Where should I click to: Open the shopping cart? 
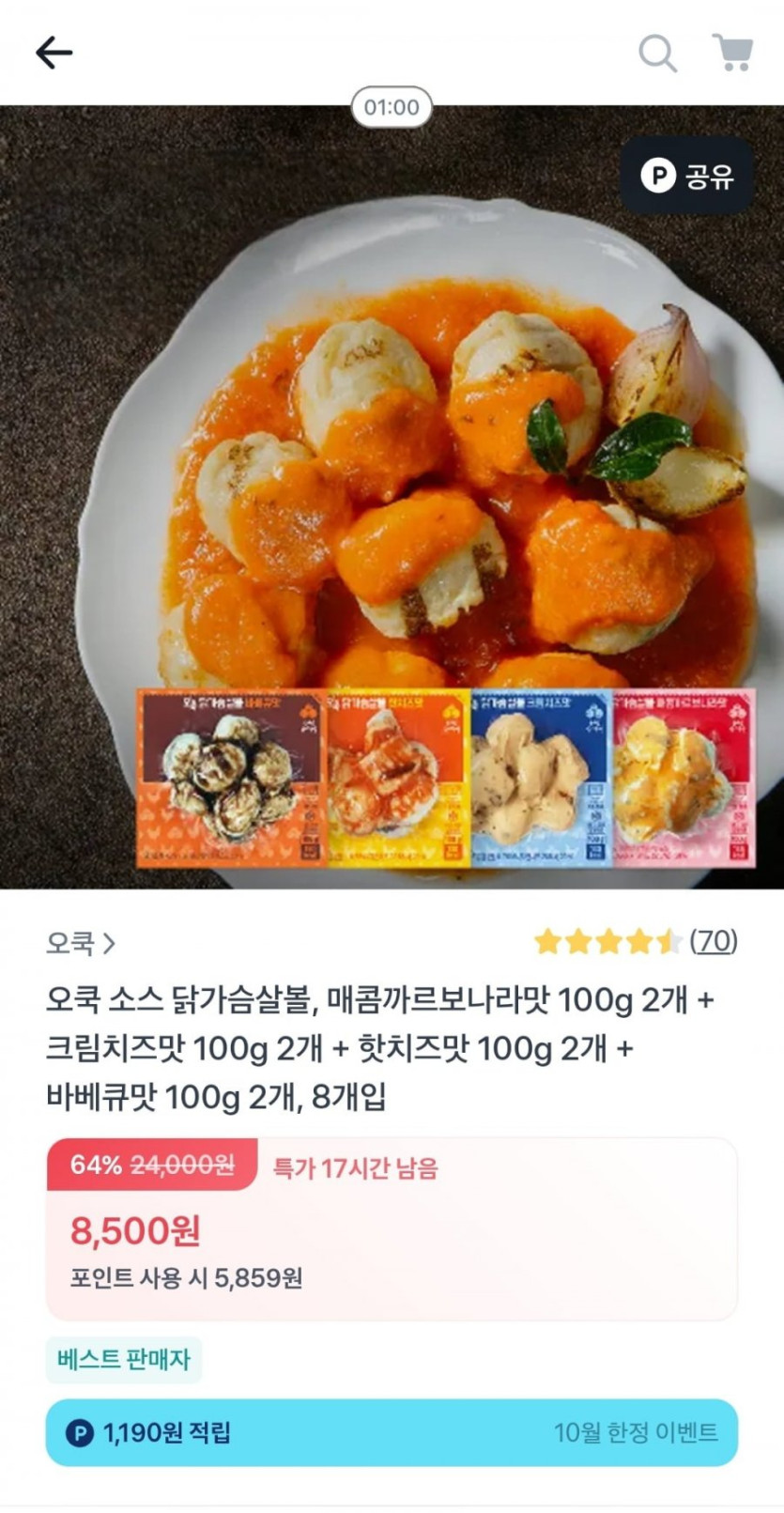732,53
